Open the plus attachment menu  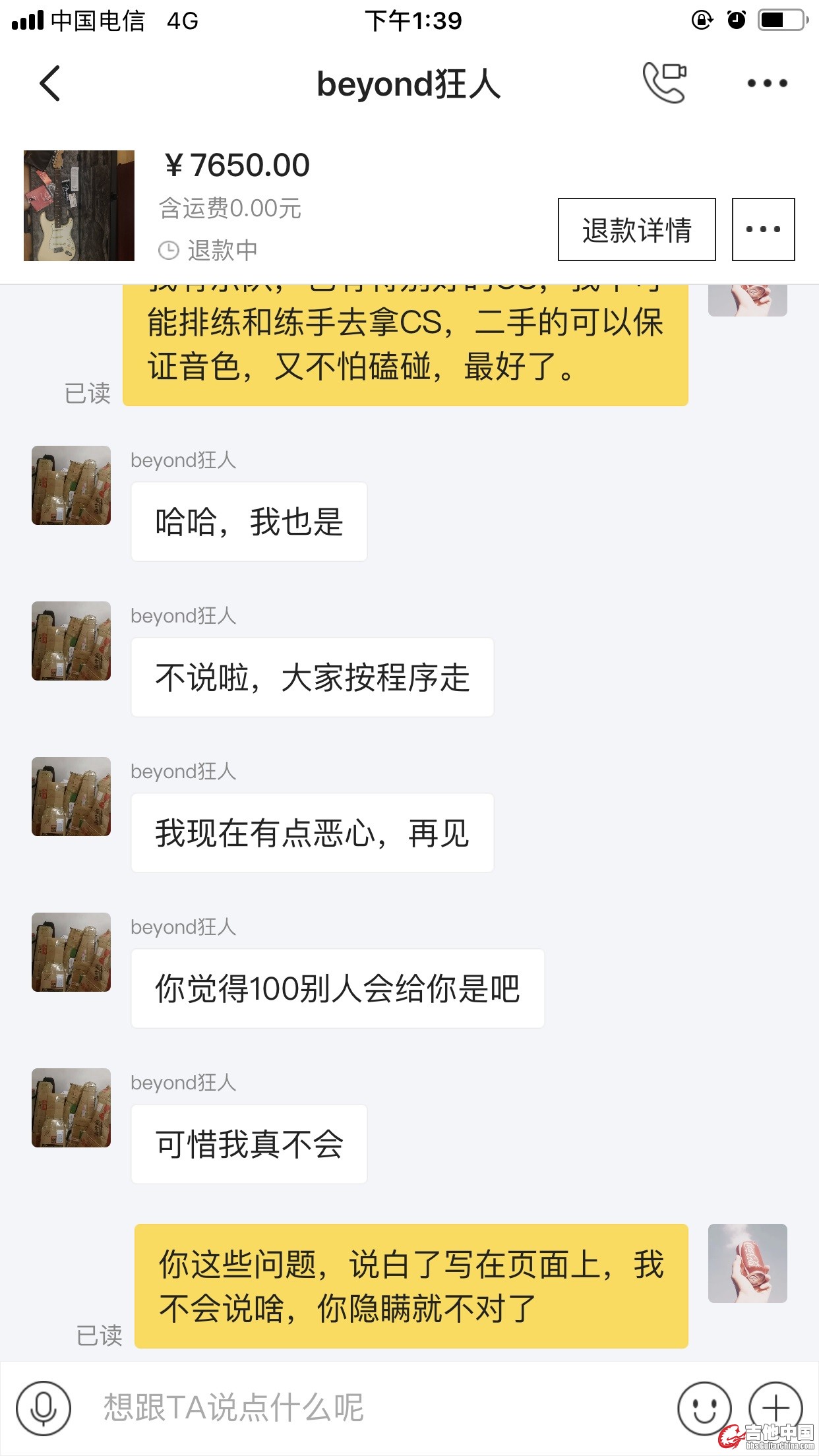click(x=775, y=1408)
